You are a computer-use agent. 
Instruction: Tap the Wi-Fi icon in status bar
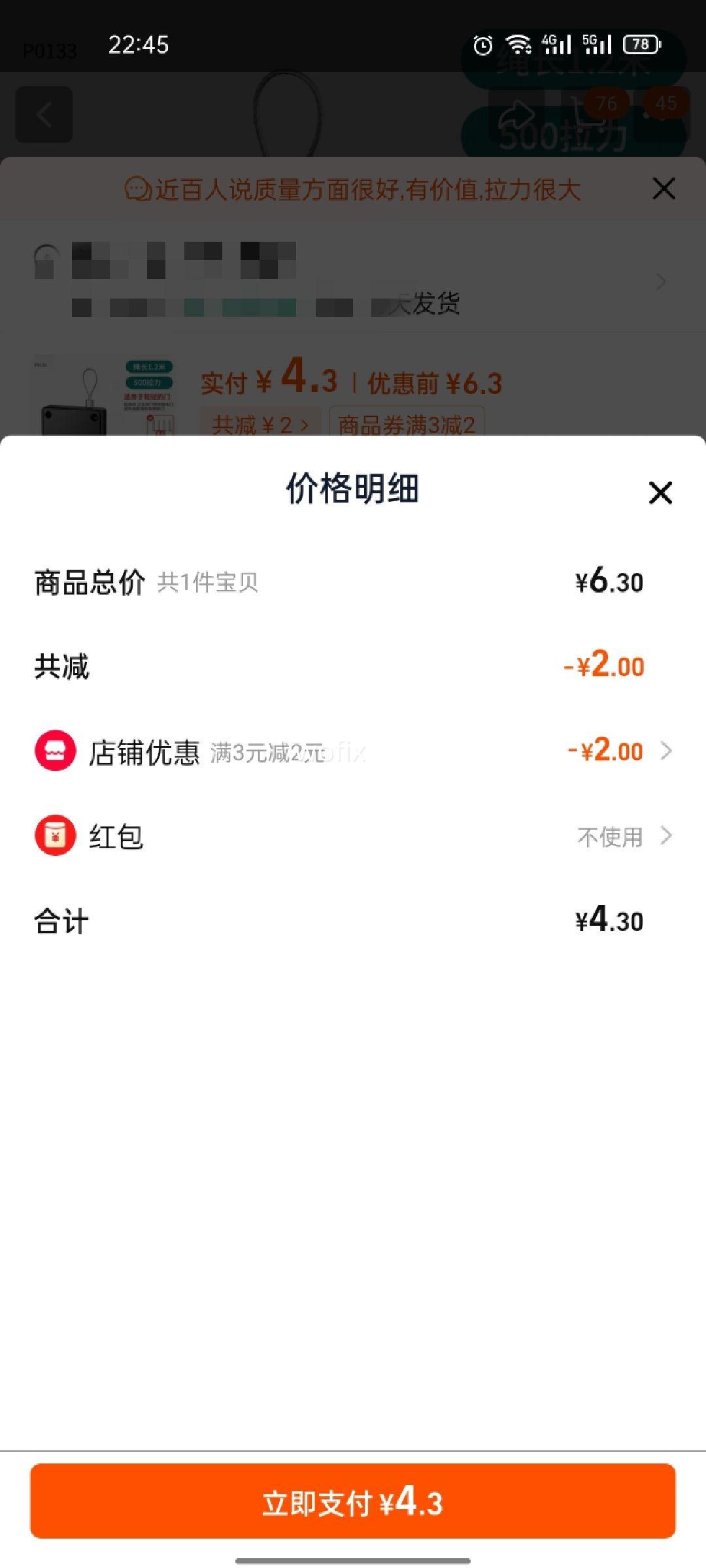[520, 46]
